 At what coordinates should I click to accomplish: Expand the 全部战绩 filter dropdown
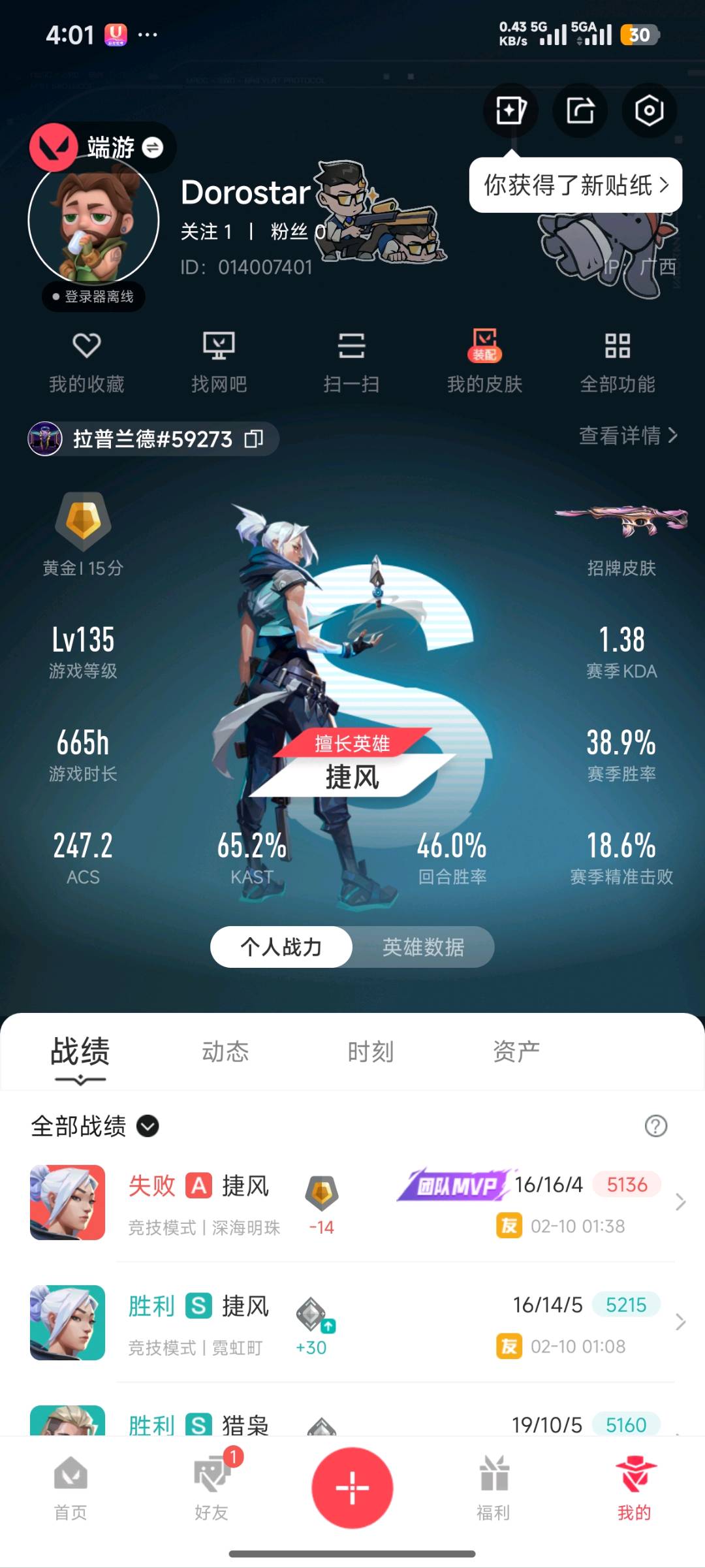pyautogui.click(x=148, y=1126)
